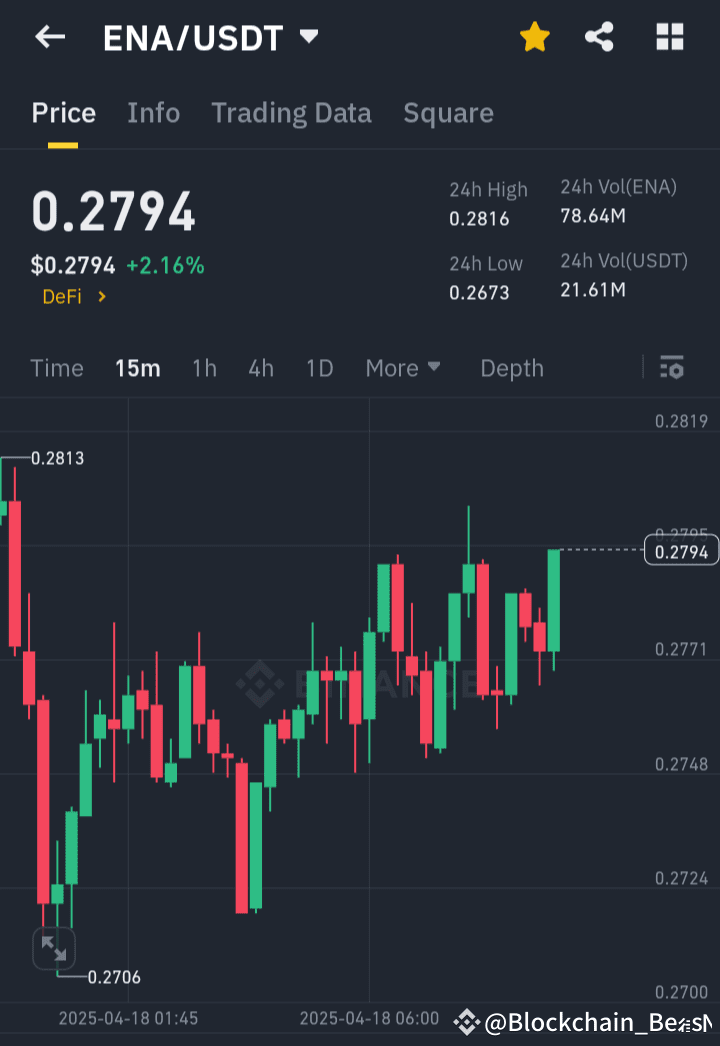This screenshot has width=720, height=1046.
Task: Tap the 4h interval option
Action: (260, 368)
